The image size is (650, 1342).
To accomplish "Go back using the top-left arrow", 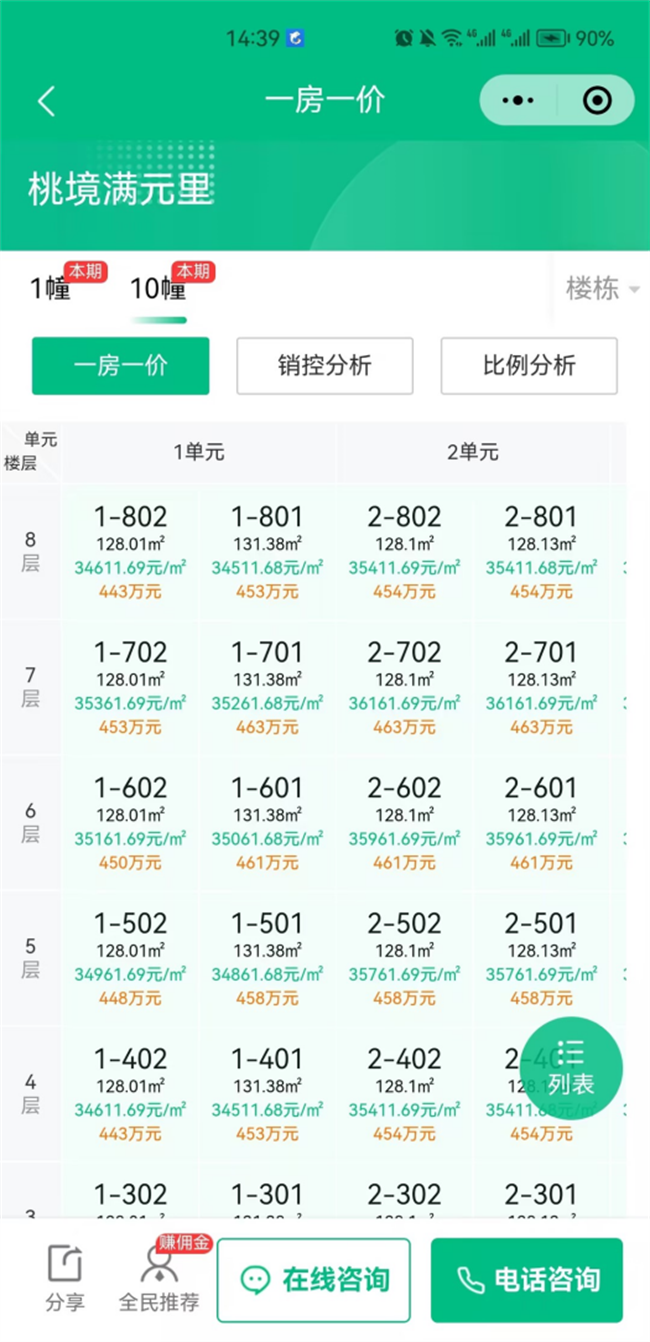I will click(46, 101).
